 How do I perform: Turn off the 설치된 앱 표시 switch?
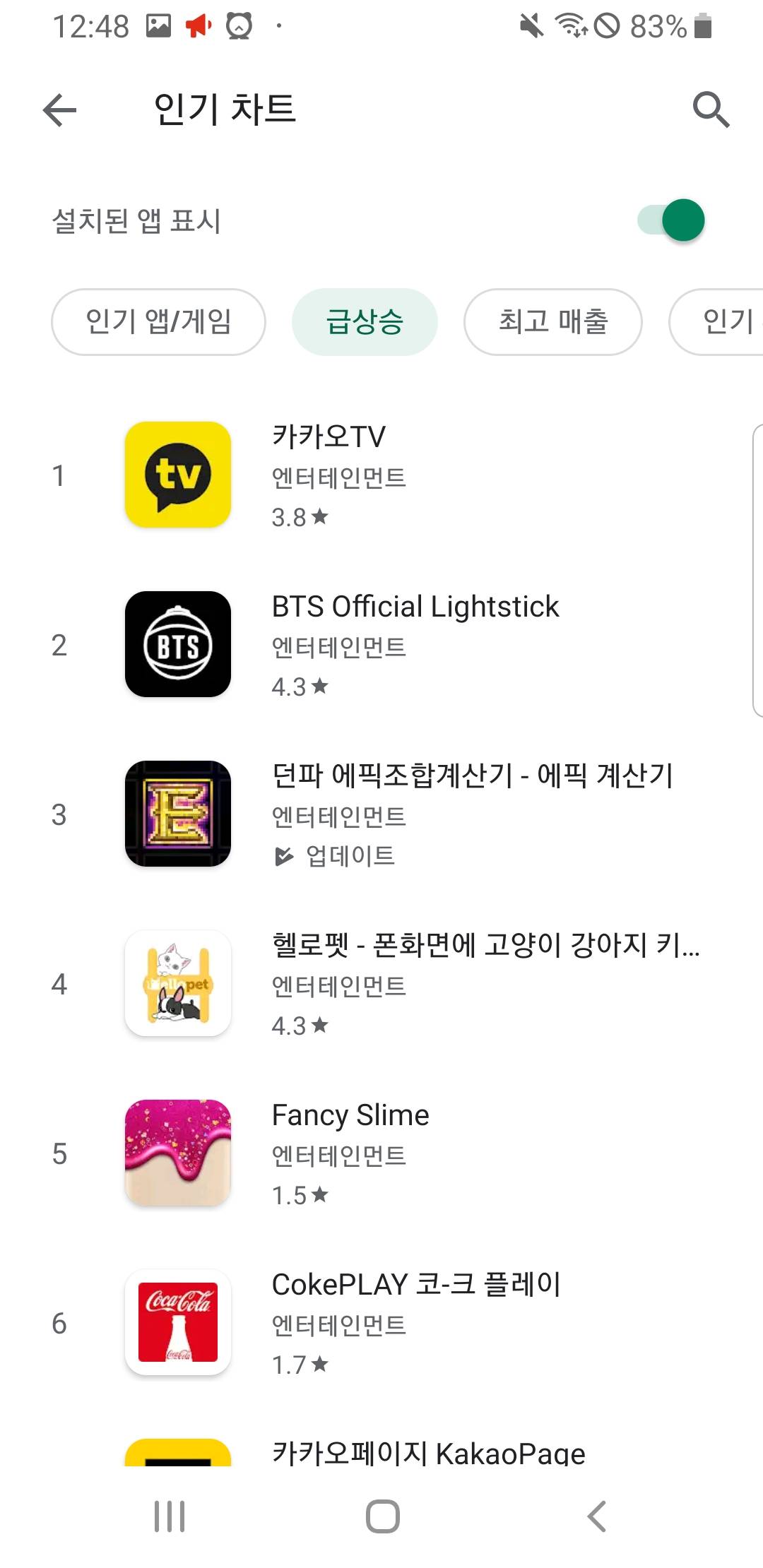(x=671, y=220)
